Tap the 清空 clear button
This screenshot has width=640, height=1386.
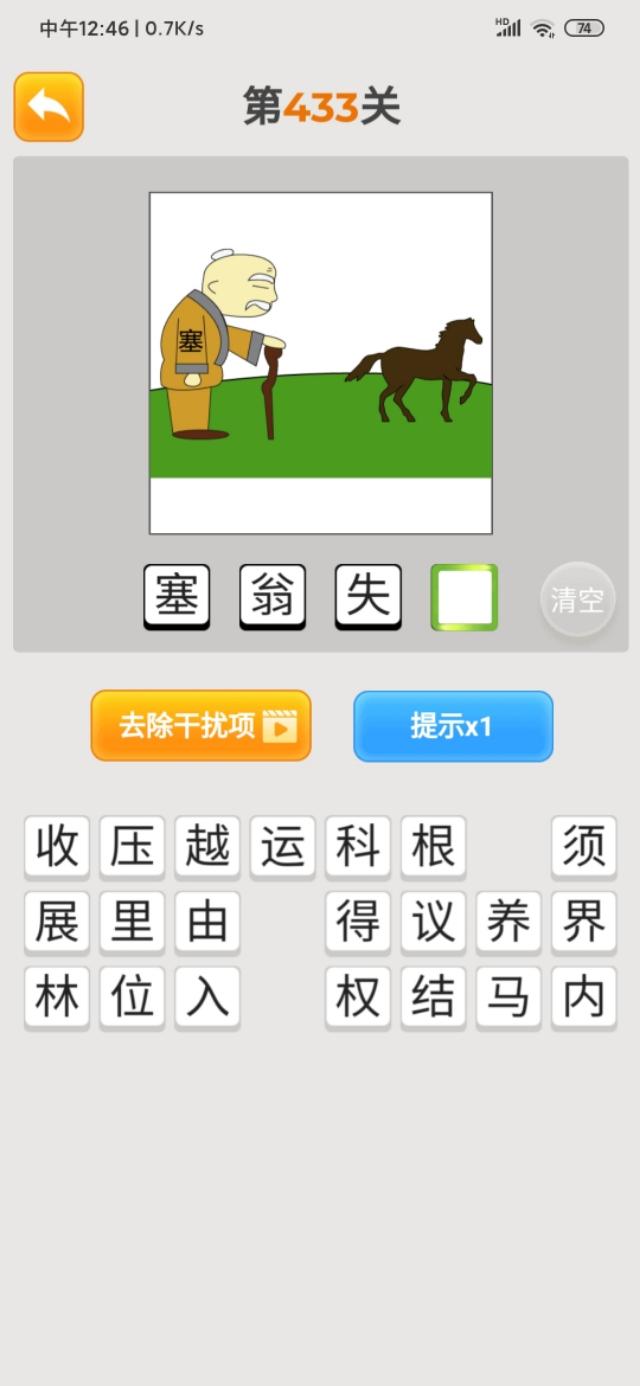click(x=577, y=600)
